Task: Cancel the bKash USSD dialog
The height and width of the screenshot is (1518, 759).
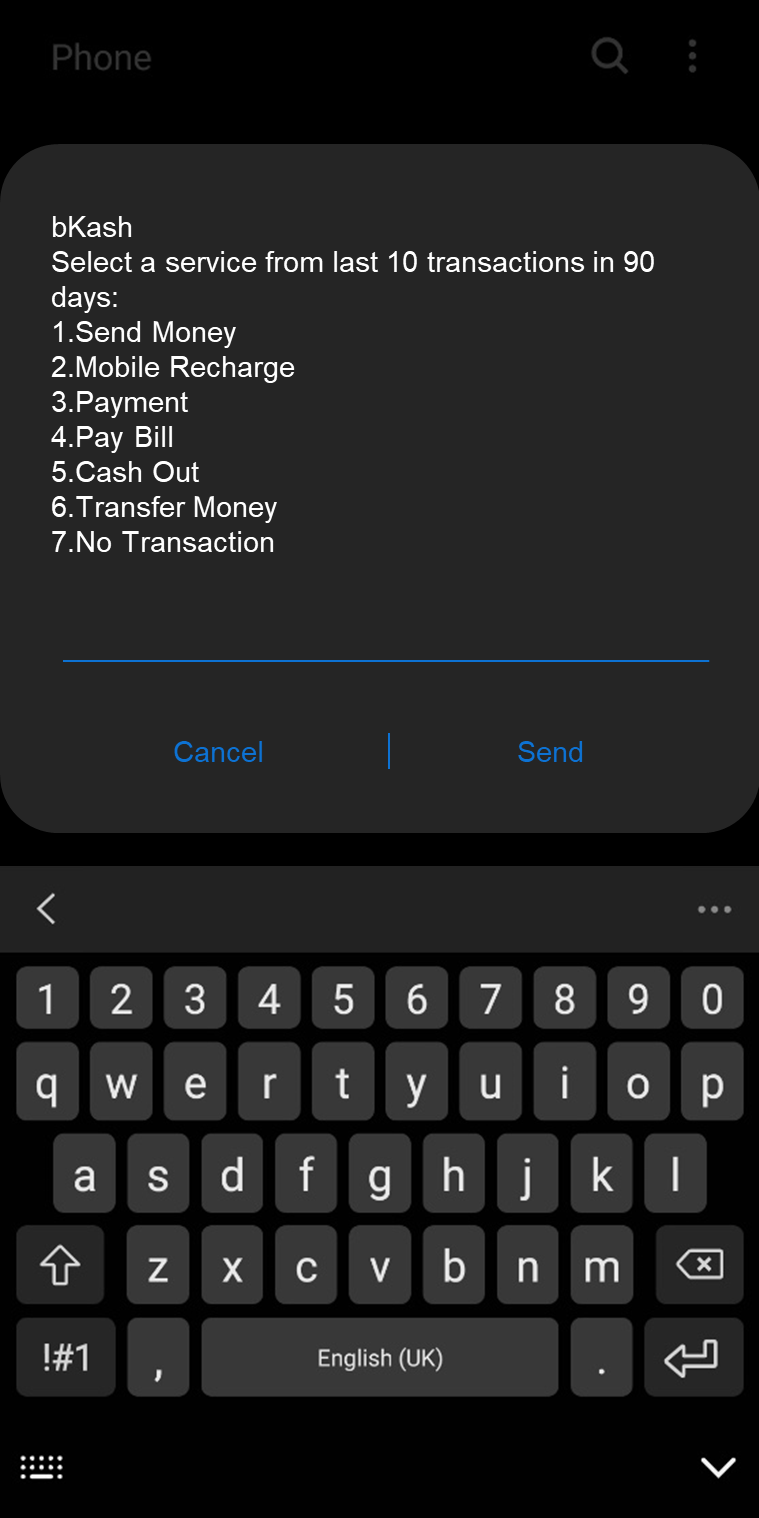Action: 218,752
